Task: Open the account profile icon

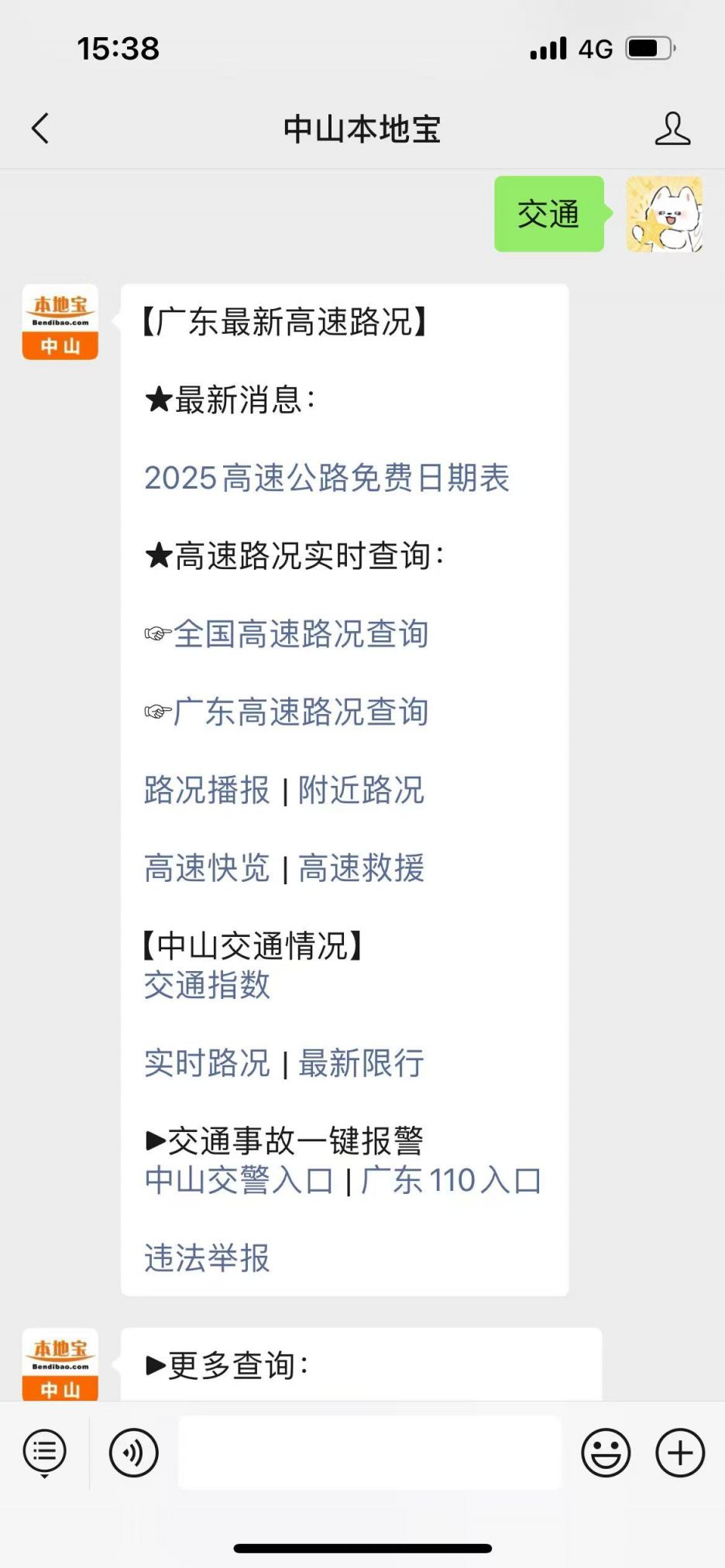Action: [x=672, y=129]
